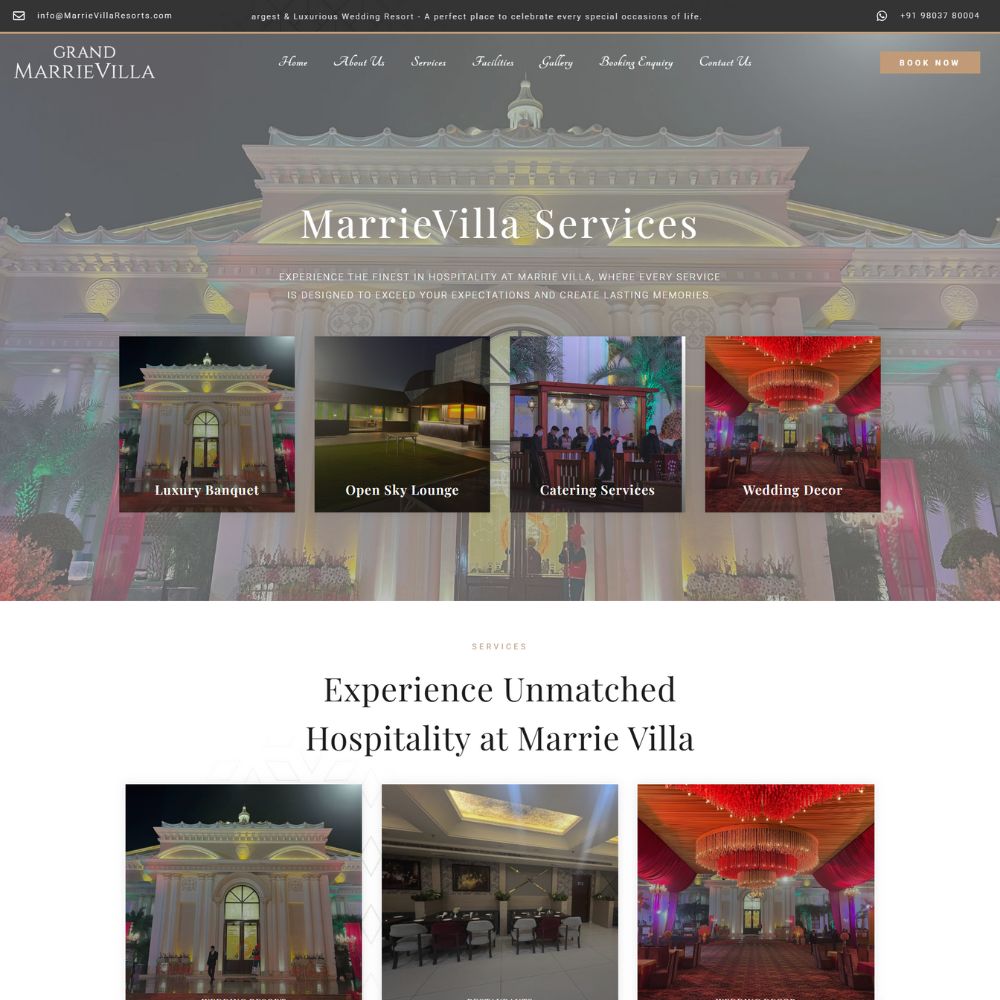This screenshot has width=1000, height=1000.
Task: Open the Services menu item
Action: (x=428, y=62)
